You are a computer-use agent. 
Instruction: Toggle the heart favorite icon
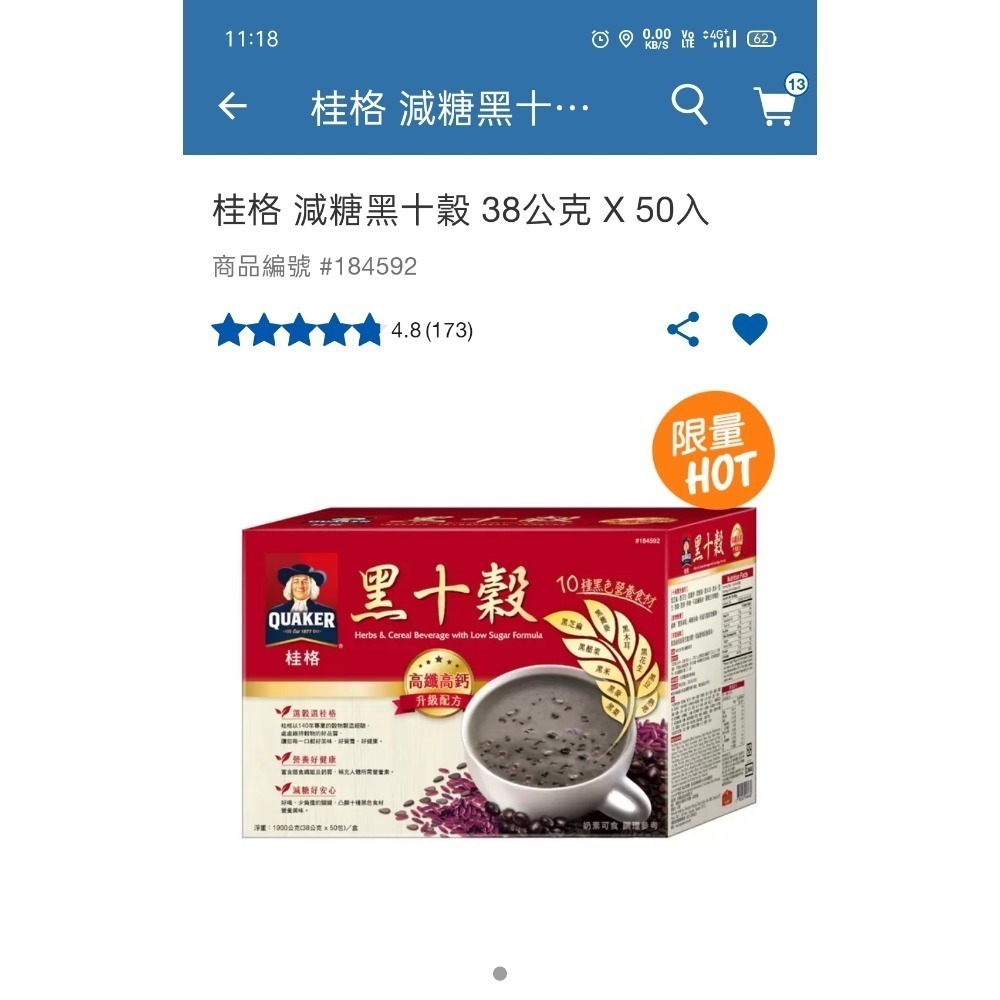750,329
